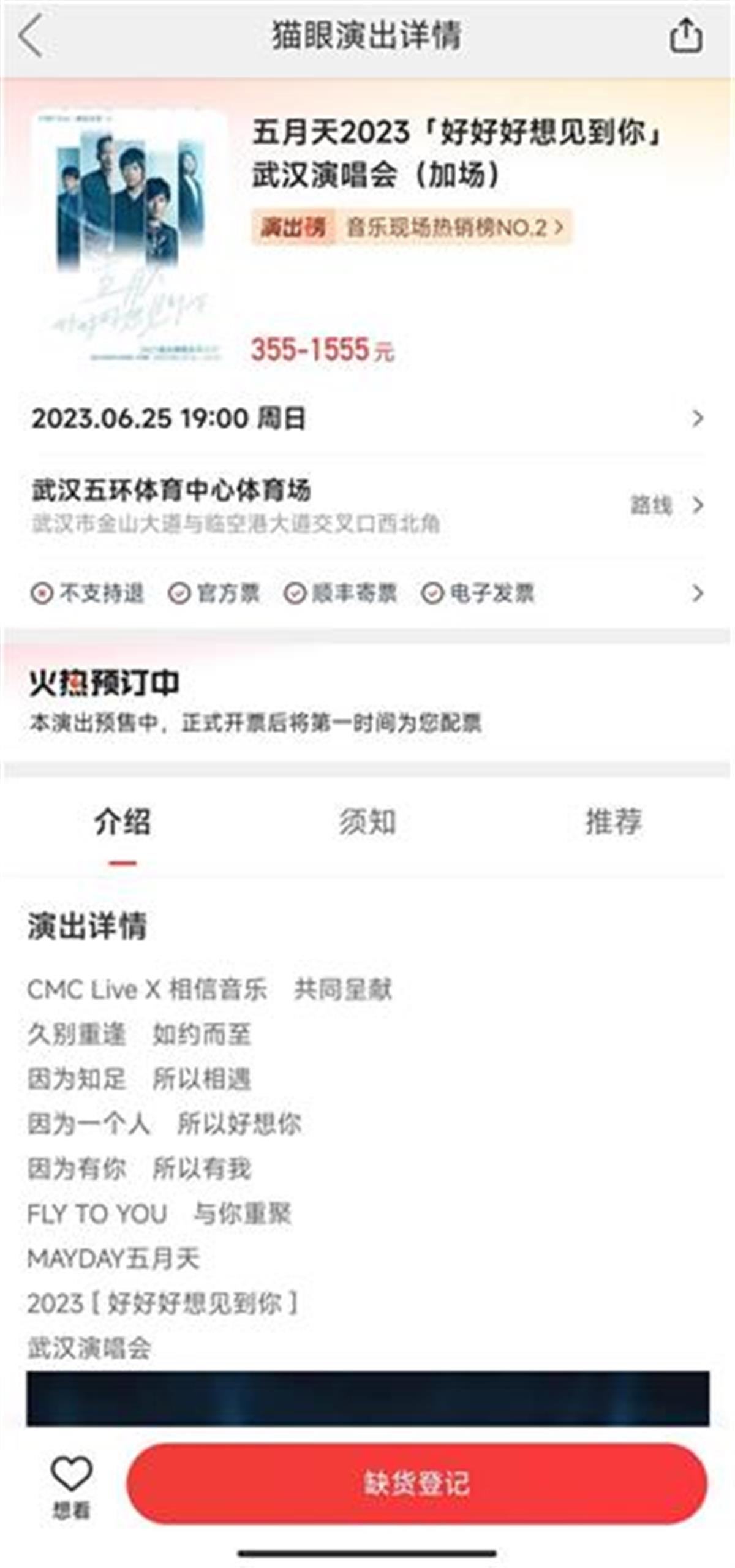This screenshot has height=1568, width=735.
Task: Tap the 缺货登记 button
Action: [417, 1483]
